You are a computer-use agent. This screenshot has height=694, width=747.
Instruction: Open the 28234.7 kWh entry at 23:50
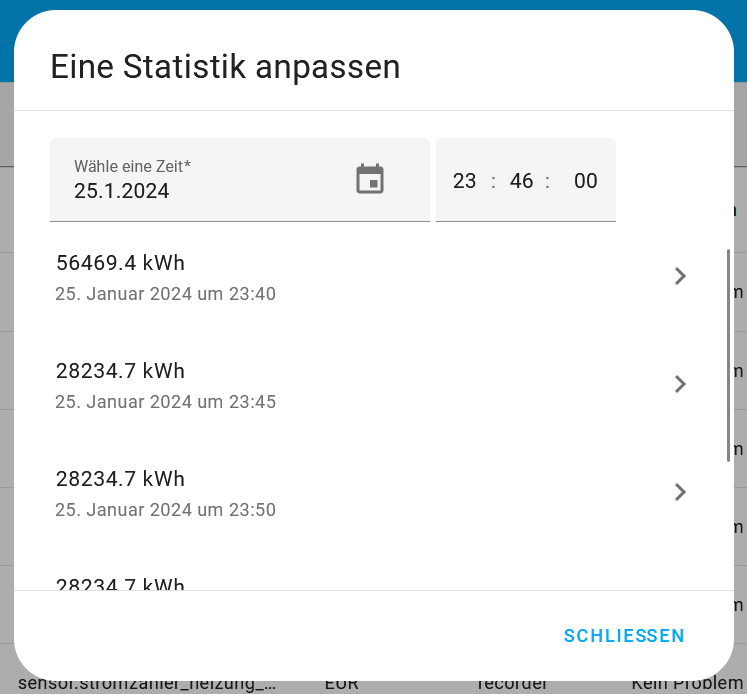tap(370, 493)
